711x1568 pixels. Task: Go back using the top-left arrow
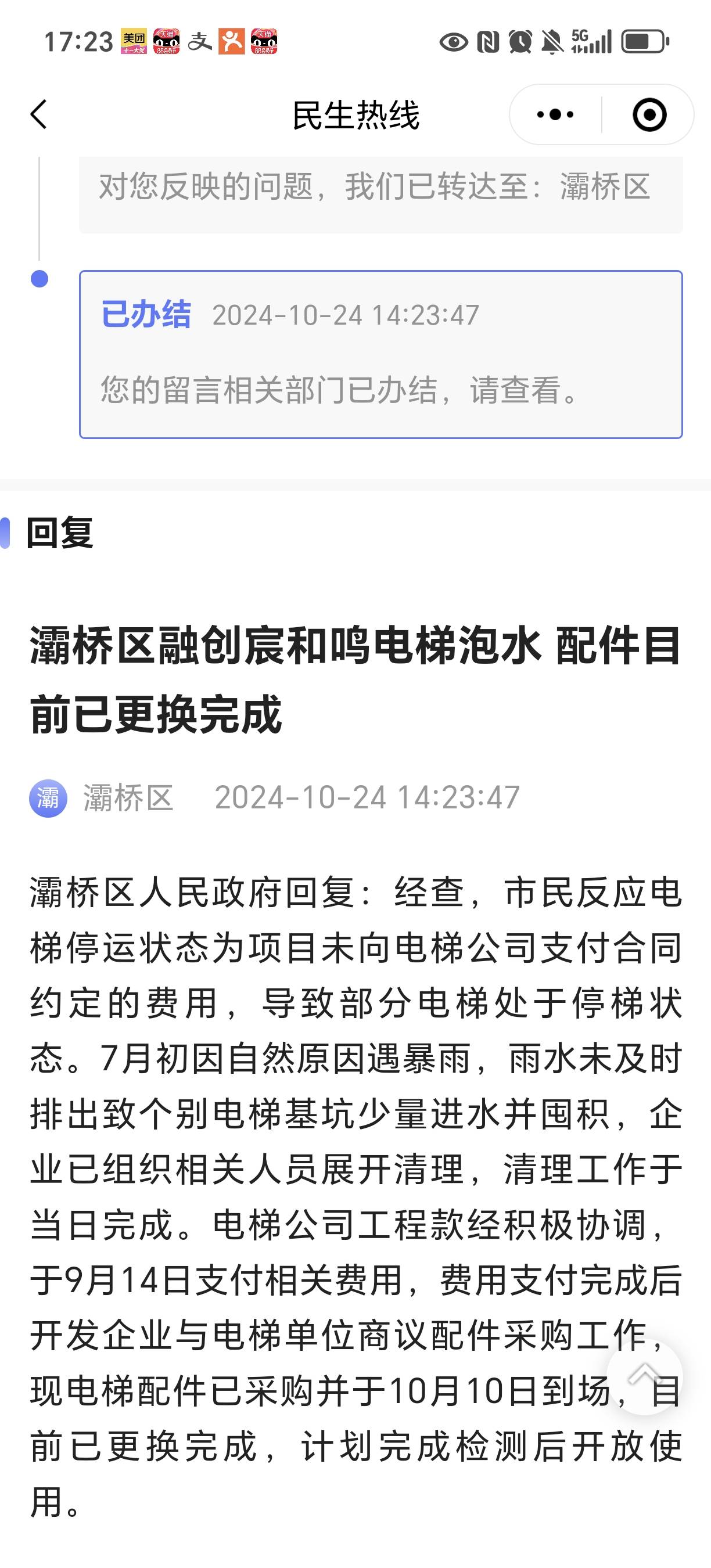38,114
